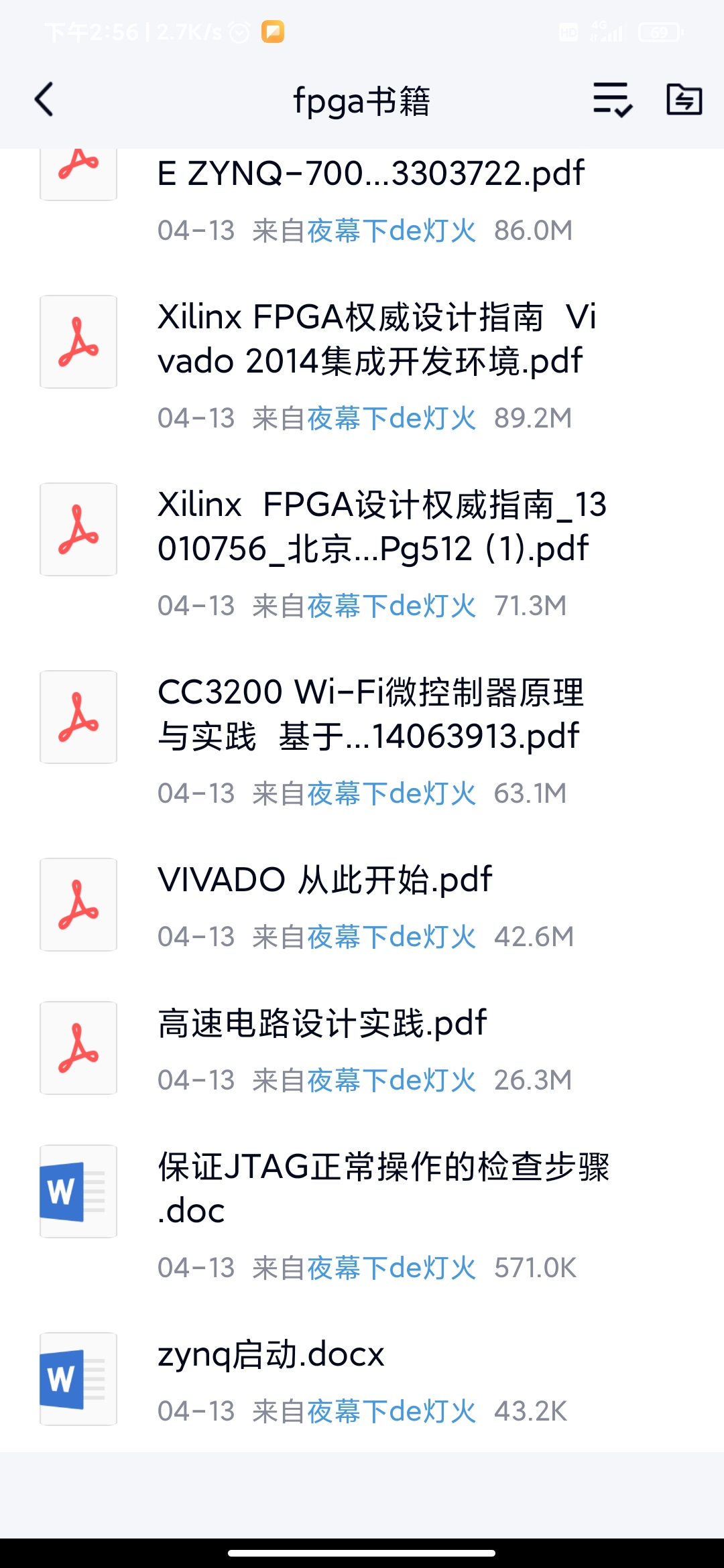Viewport: 724px width, 1568px height.
Task: Tap the folder transfer icon
Action: click(x=684, y=101)
